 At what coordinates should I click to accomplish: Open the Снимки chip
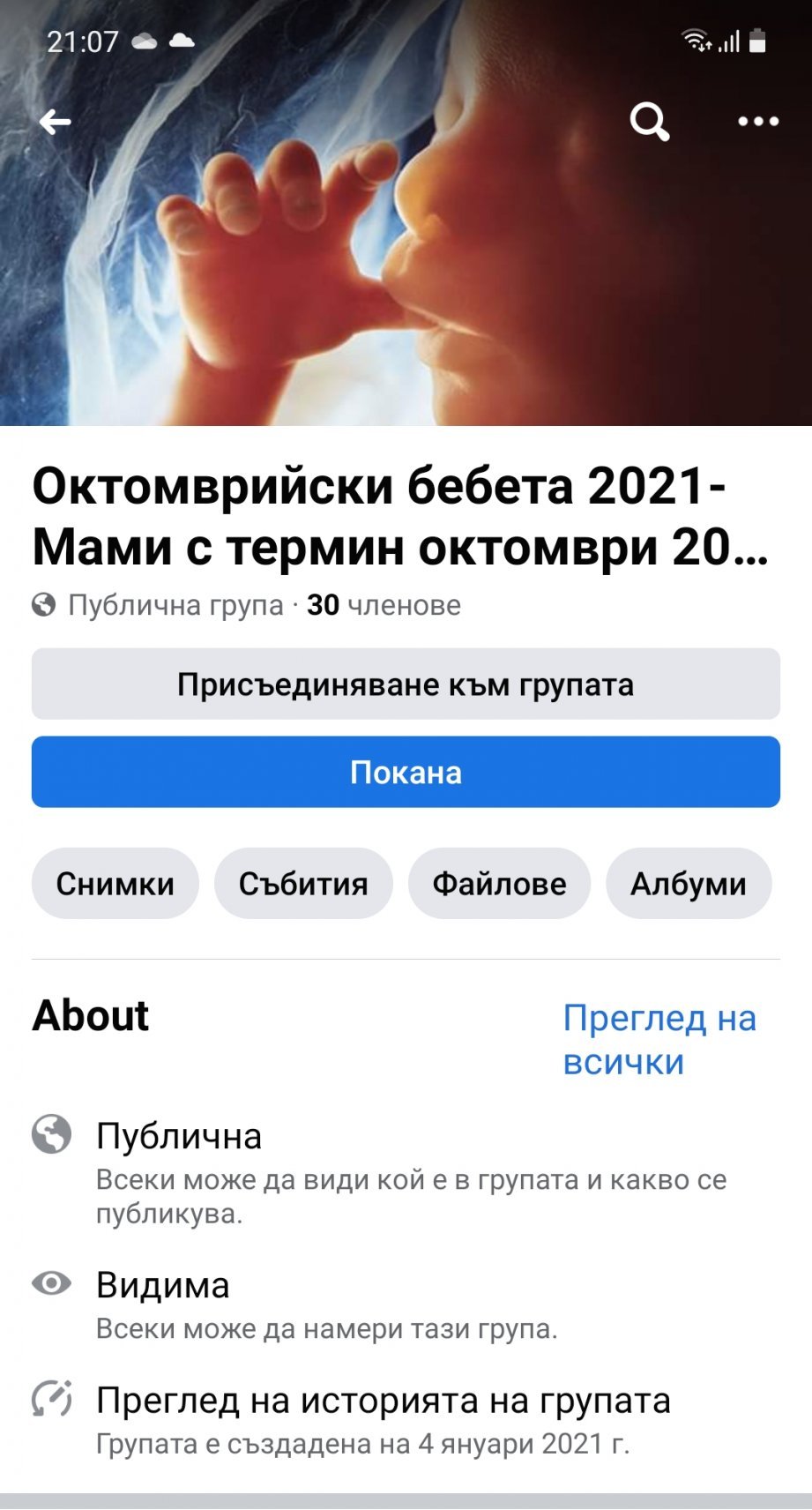tap(115, 884)
